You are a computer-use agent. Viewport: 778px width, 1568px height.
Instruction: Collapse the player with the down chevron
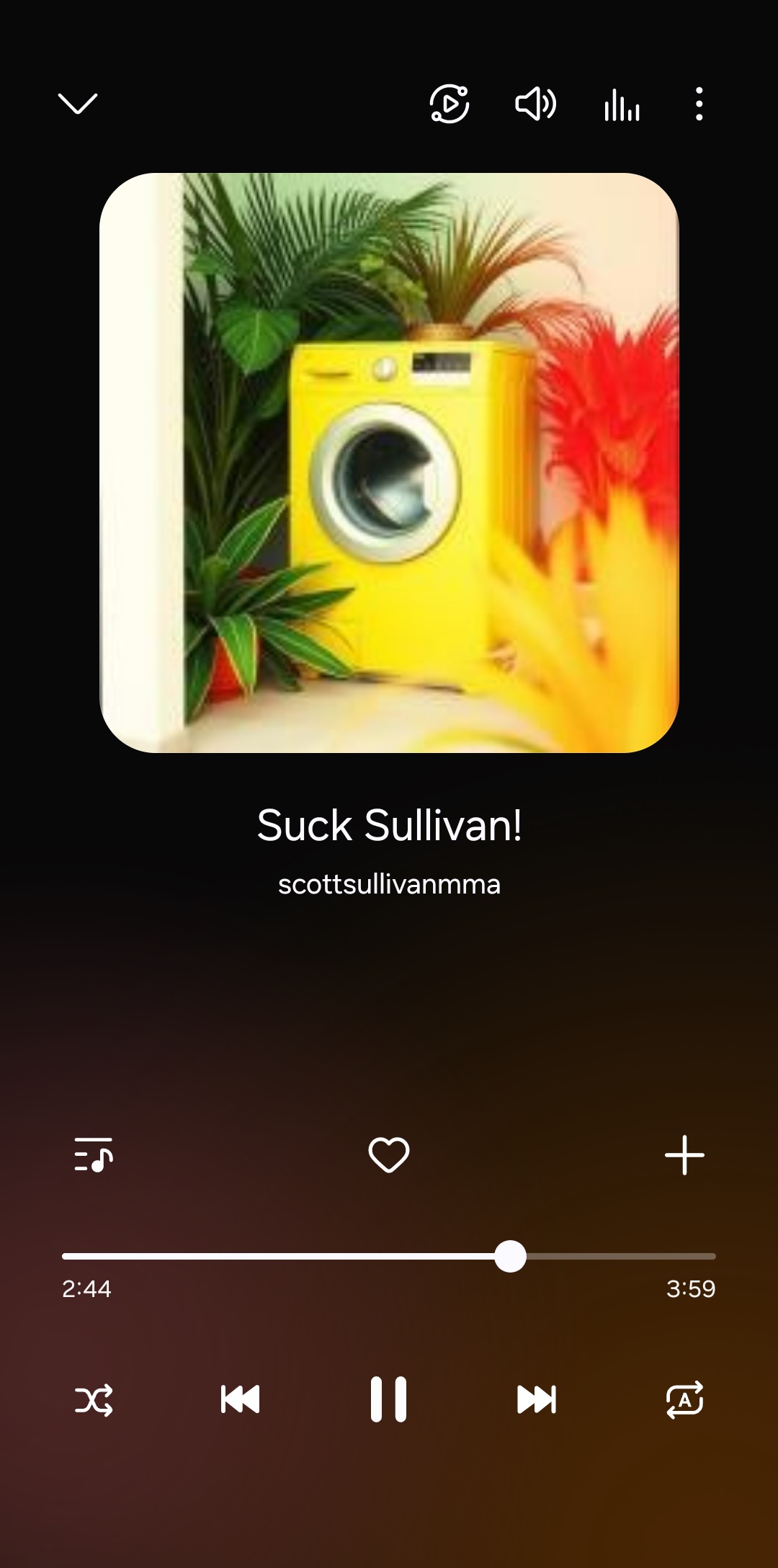click(x=77, y=104)
